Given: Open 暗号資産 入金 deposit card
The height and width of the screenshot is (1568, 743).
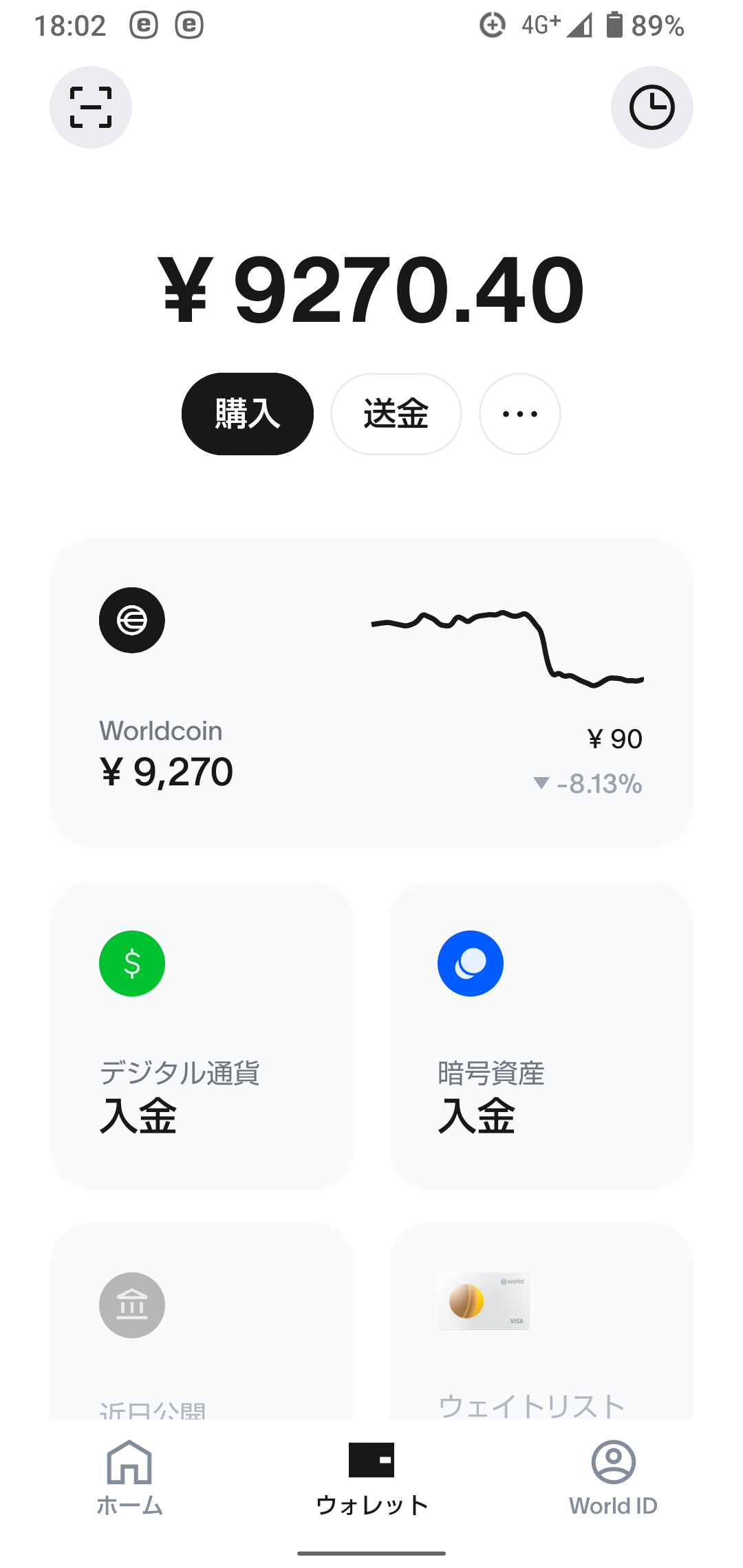Looking at the screenshot, I should point(541,1035).
